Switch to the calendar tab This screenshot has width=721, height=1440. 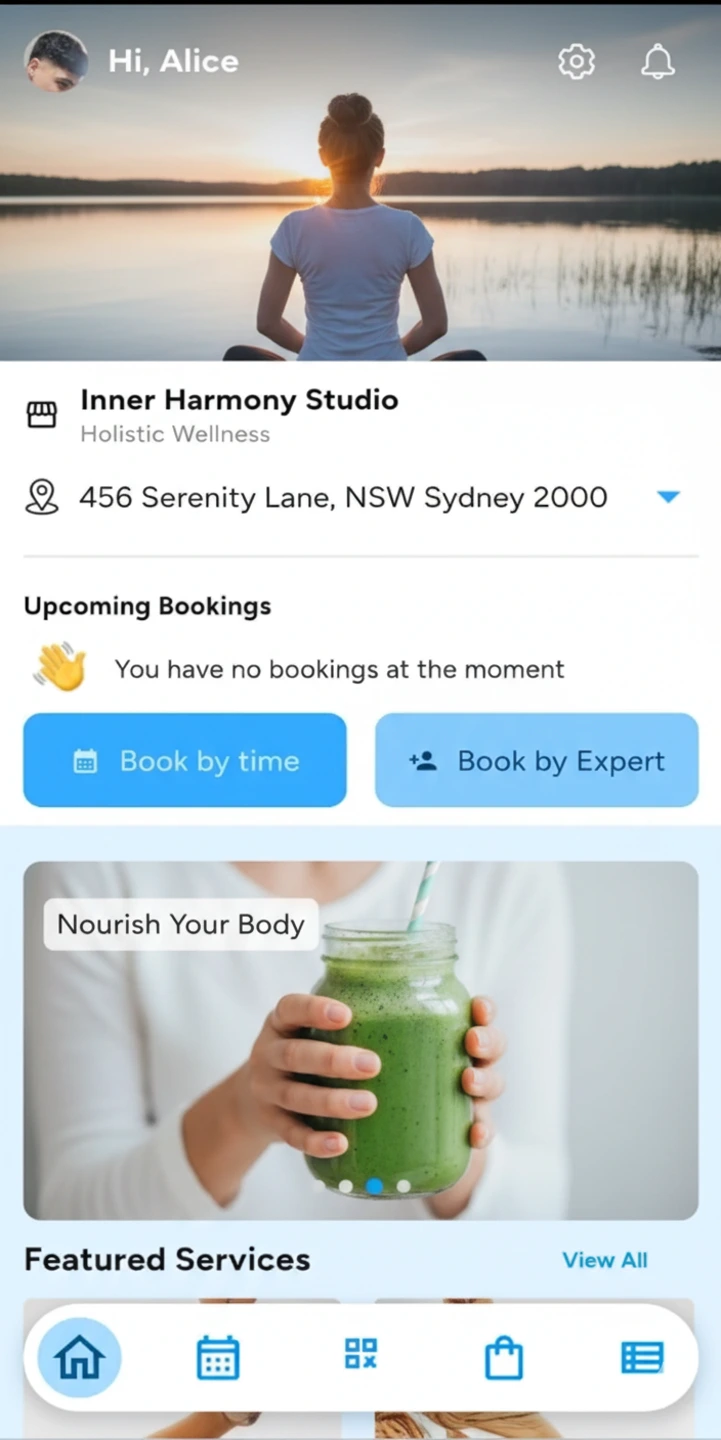tap(217, 1357)
